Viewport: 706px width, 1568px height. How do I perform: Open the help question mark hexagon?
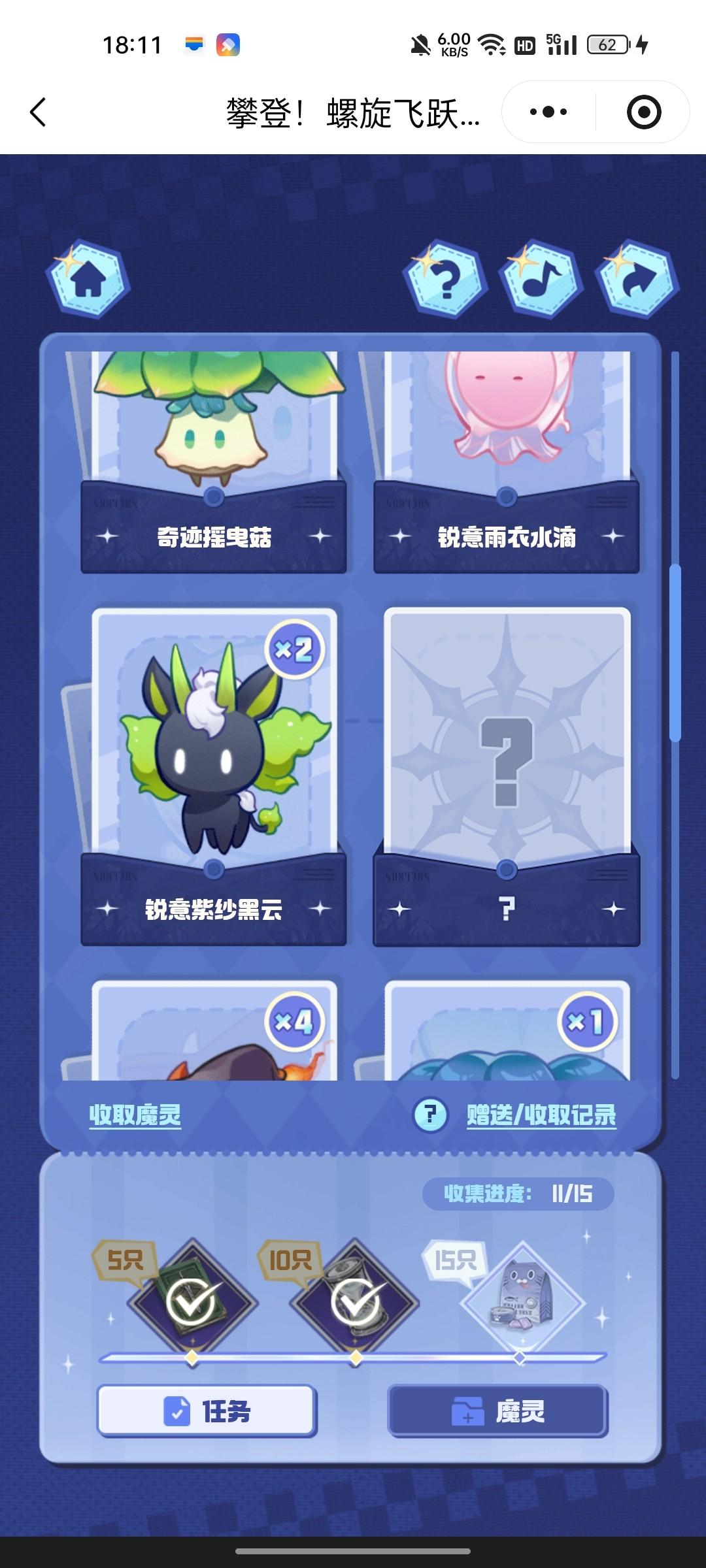[446, 280]
